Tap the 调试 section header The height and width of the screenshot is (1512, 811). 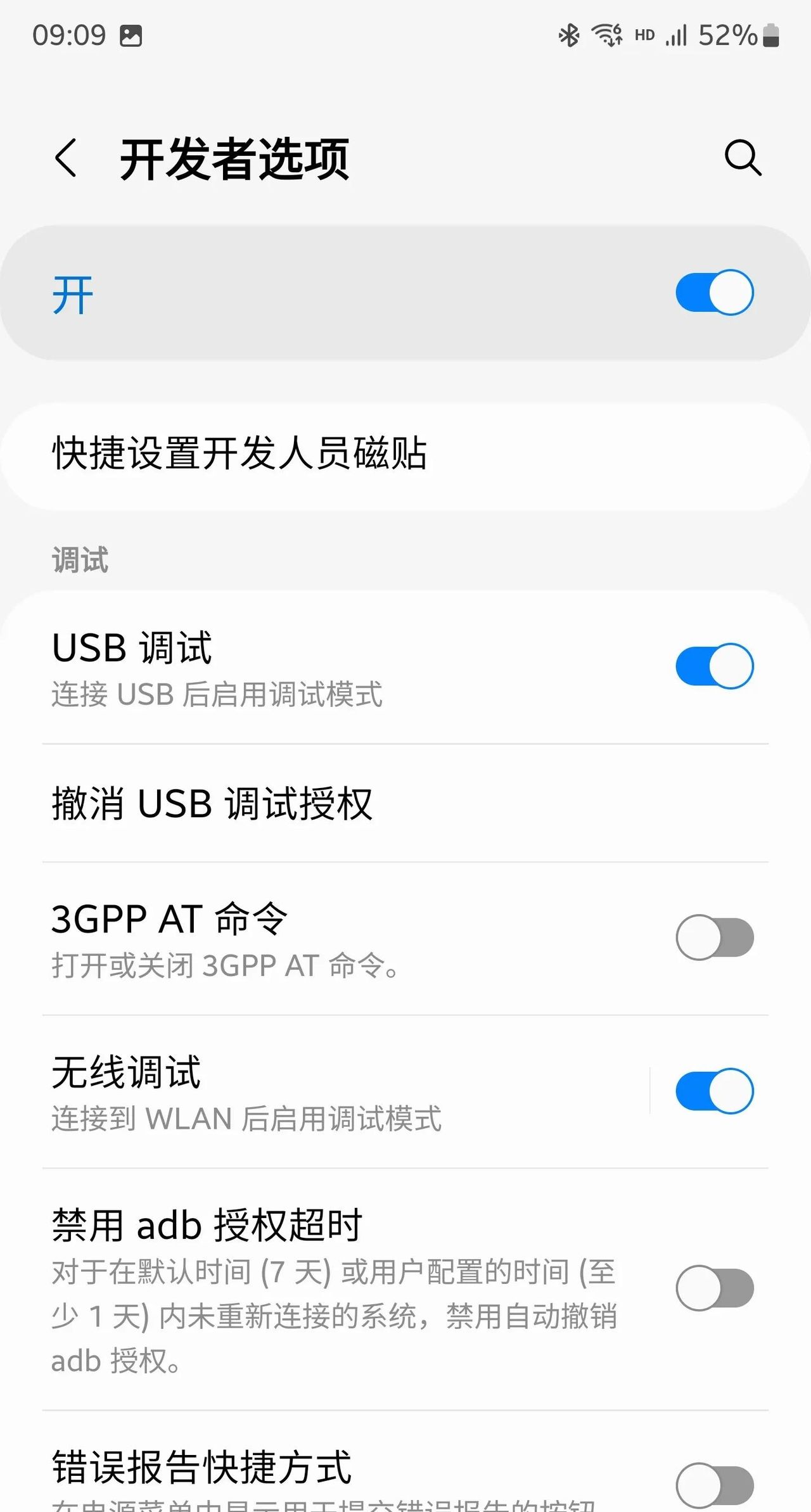coord(79,559)
